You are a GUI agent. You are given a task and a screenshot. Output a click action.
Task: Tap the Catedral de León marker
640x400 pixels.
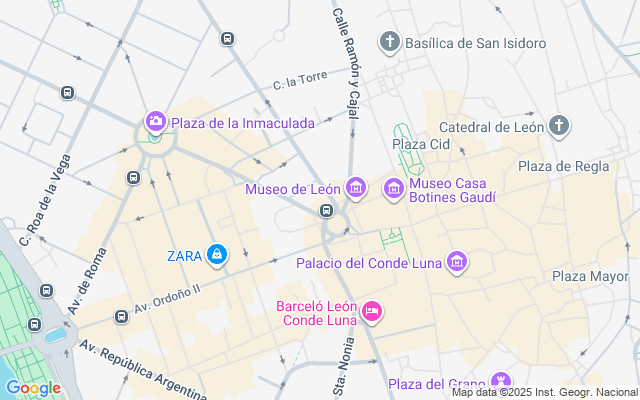point(559,127)
